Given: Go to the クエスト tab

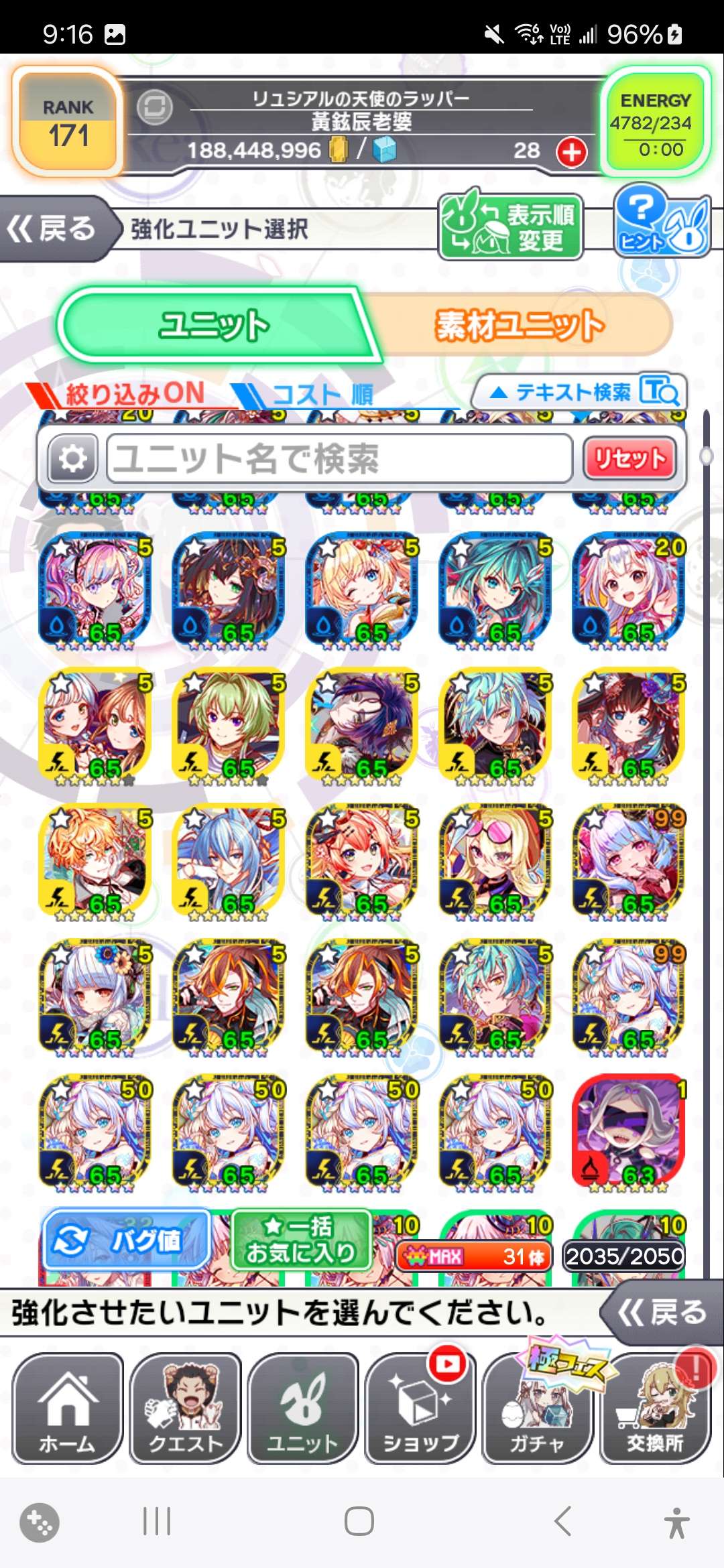Looking at the screenshot, I should pyautogui.click(x=185, y=1409).
